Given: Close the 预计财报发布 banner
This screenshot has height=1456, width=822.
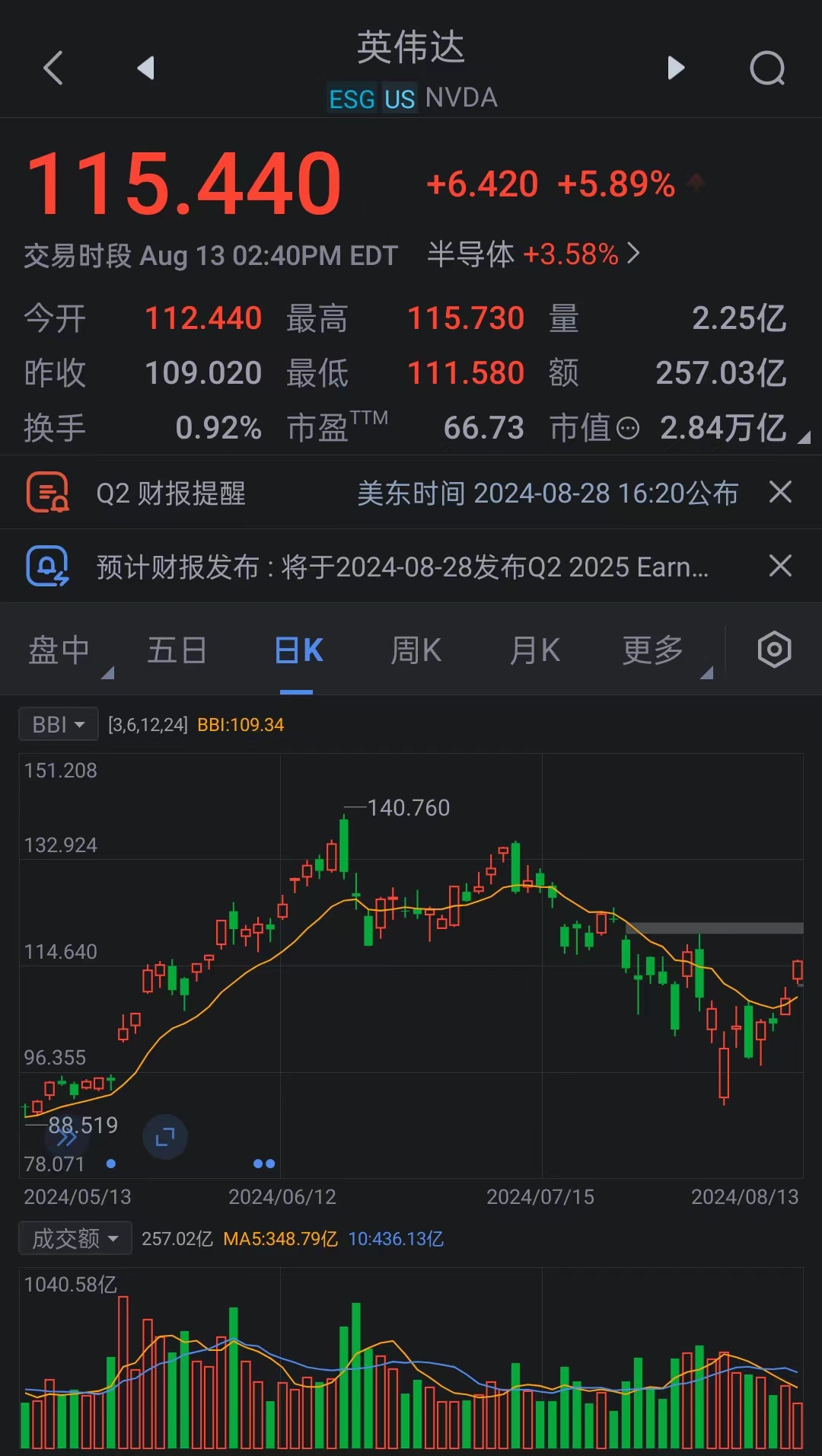Looking at the screenshot, I should 780,566.
